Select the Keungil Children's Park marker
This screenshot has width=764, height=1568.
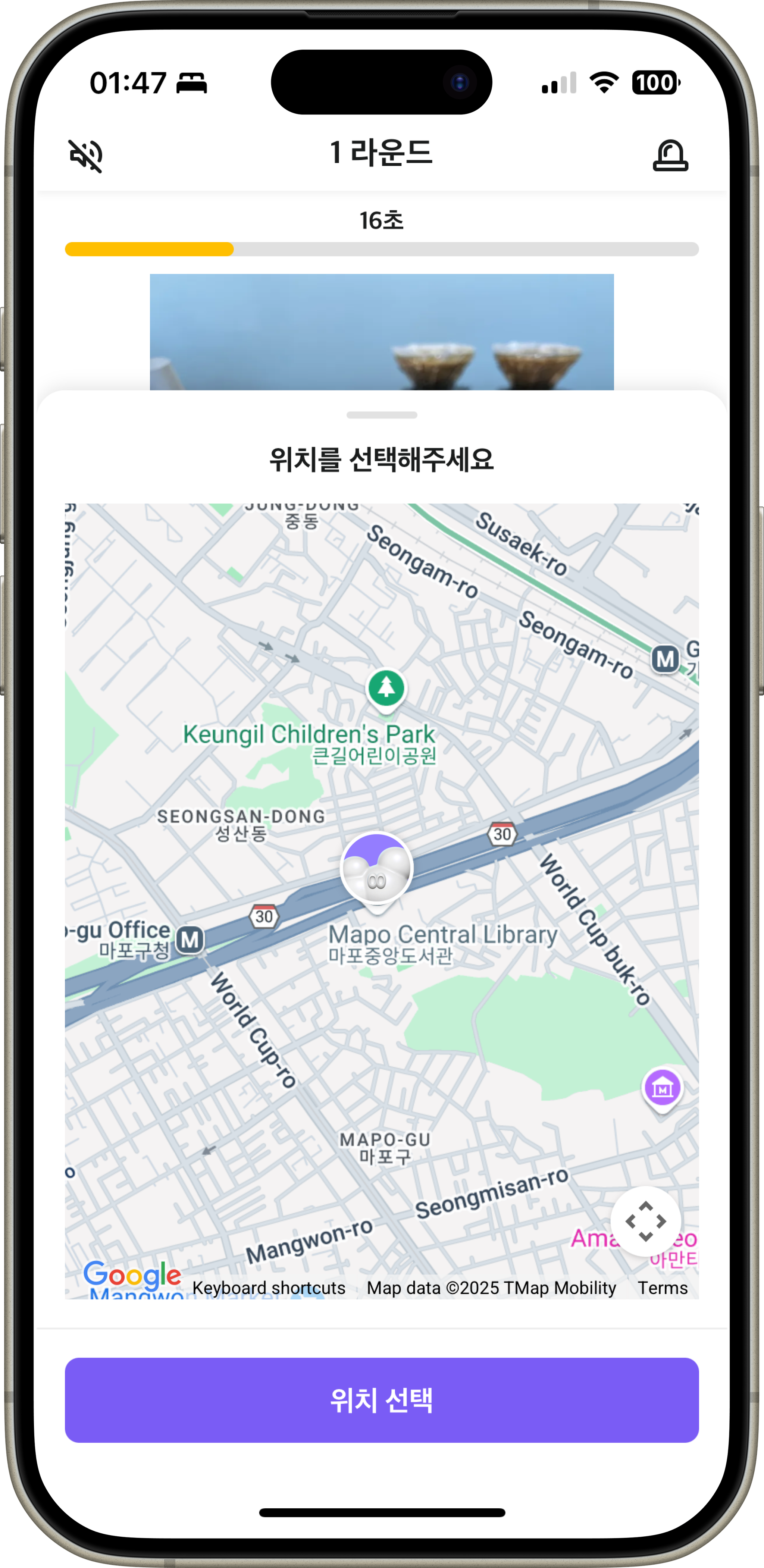[386, 689]
